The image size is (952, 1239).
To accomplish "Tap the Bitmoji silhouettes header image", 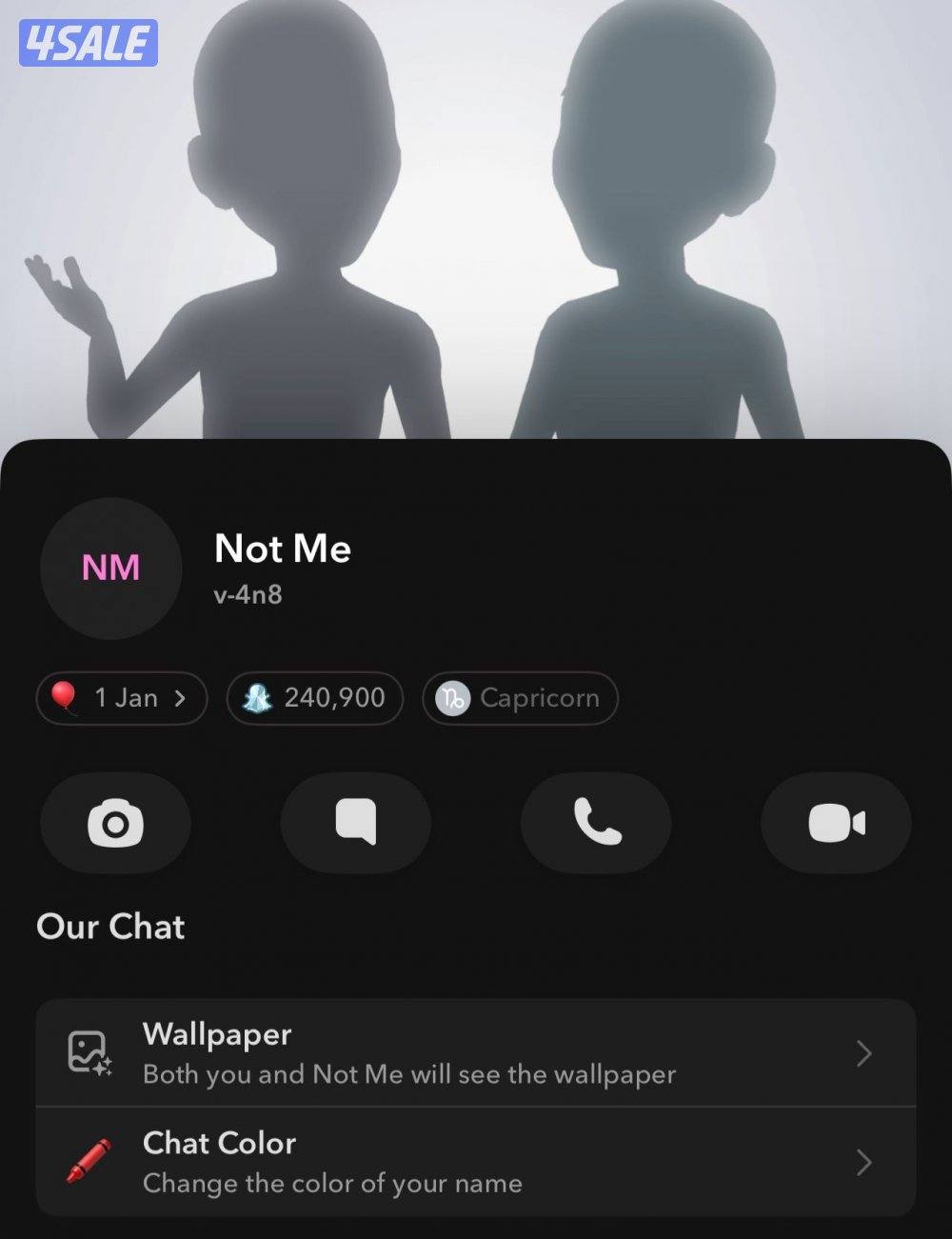I will click(x=476, y=219).
